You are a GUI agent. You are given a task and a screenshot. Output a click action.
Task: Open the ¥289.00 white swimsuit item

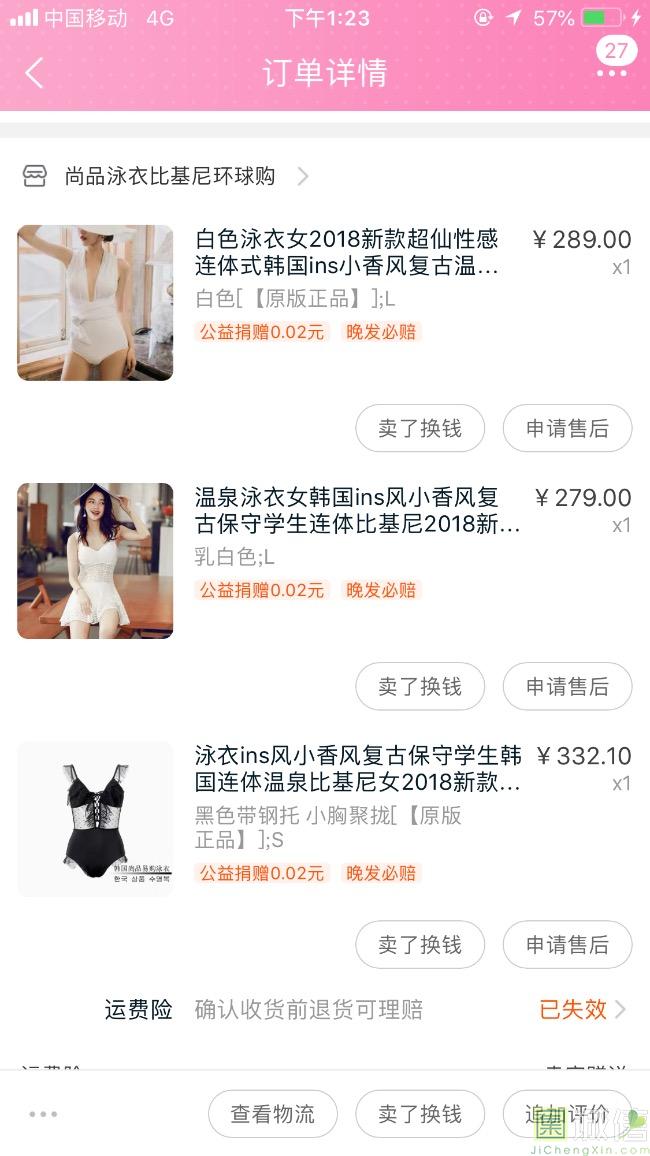coord(345,253)
